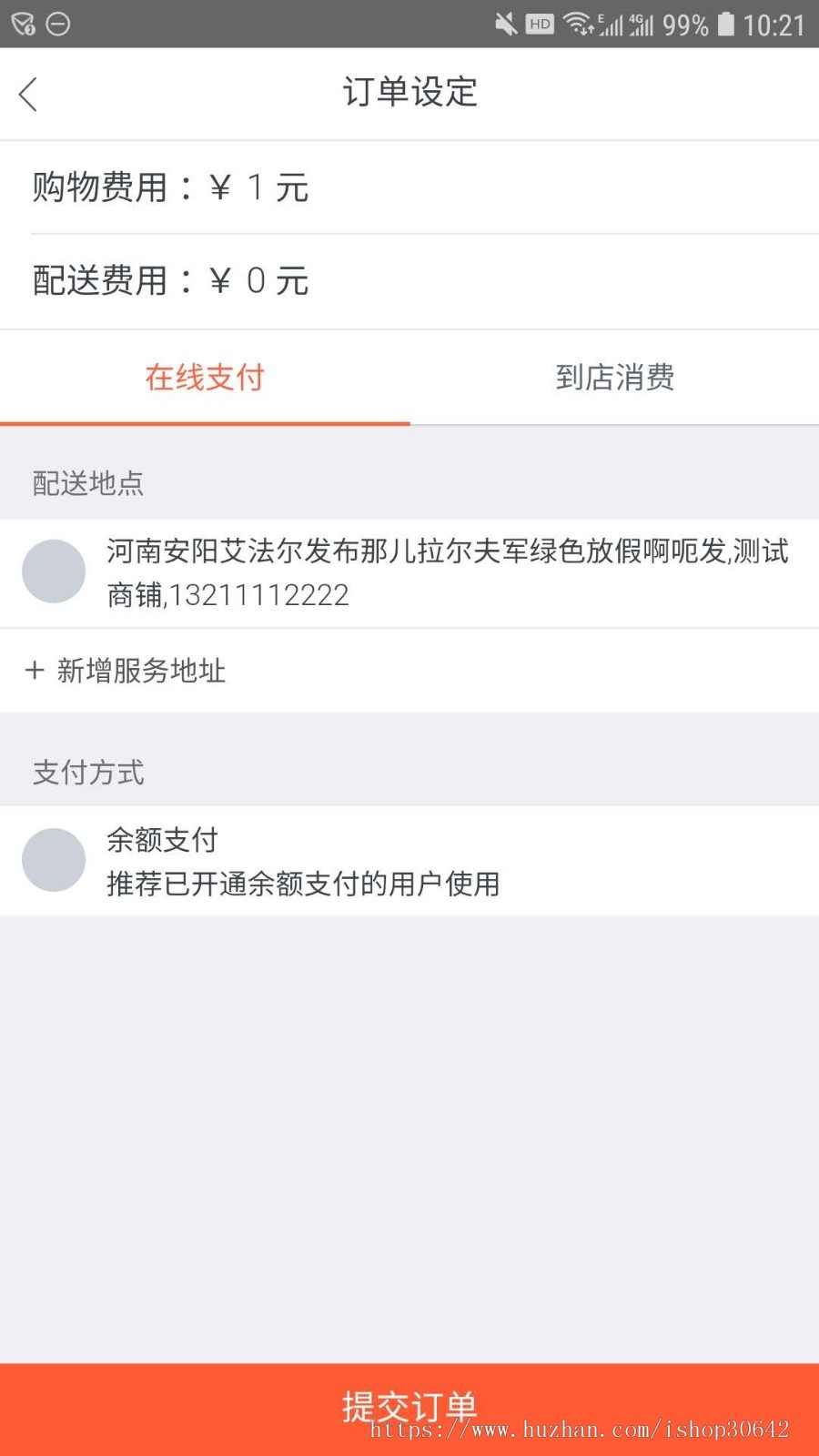819x1456 pixels.
Task: Select the 在线支付 tab
Action: pyautogui.click(x=204, y=378)
